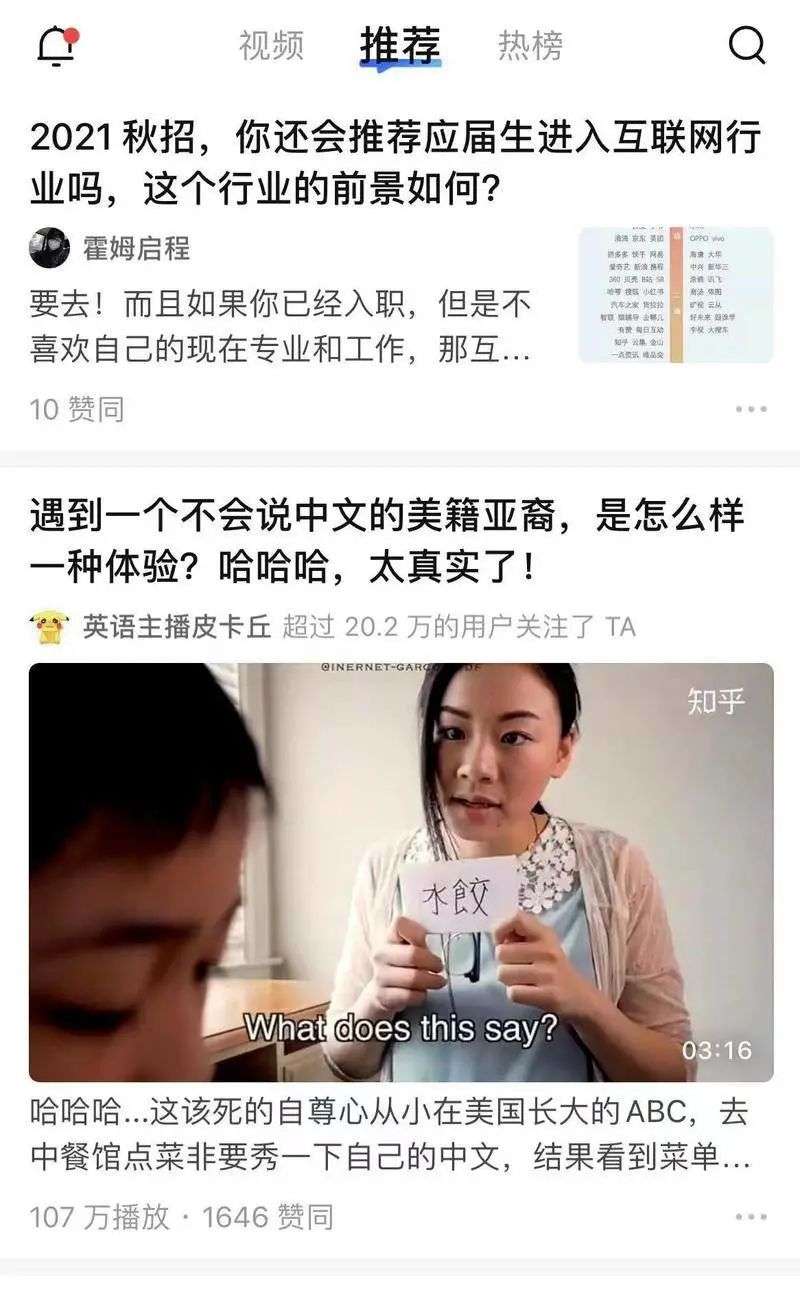Play the 03:16 video

401,872
